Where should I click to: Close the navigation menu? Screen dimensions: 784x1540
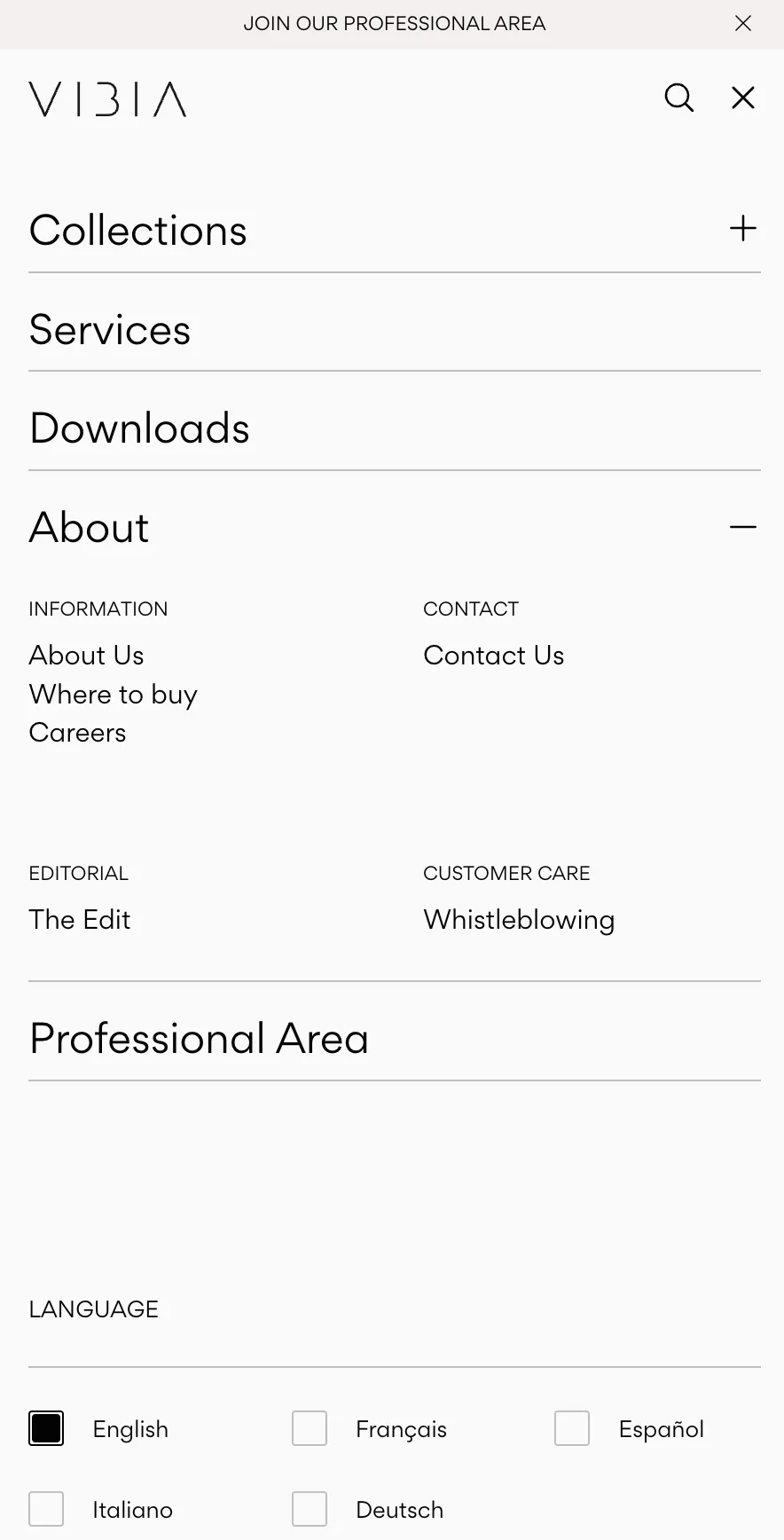pyautogui.click(x=743, y=98)
